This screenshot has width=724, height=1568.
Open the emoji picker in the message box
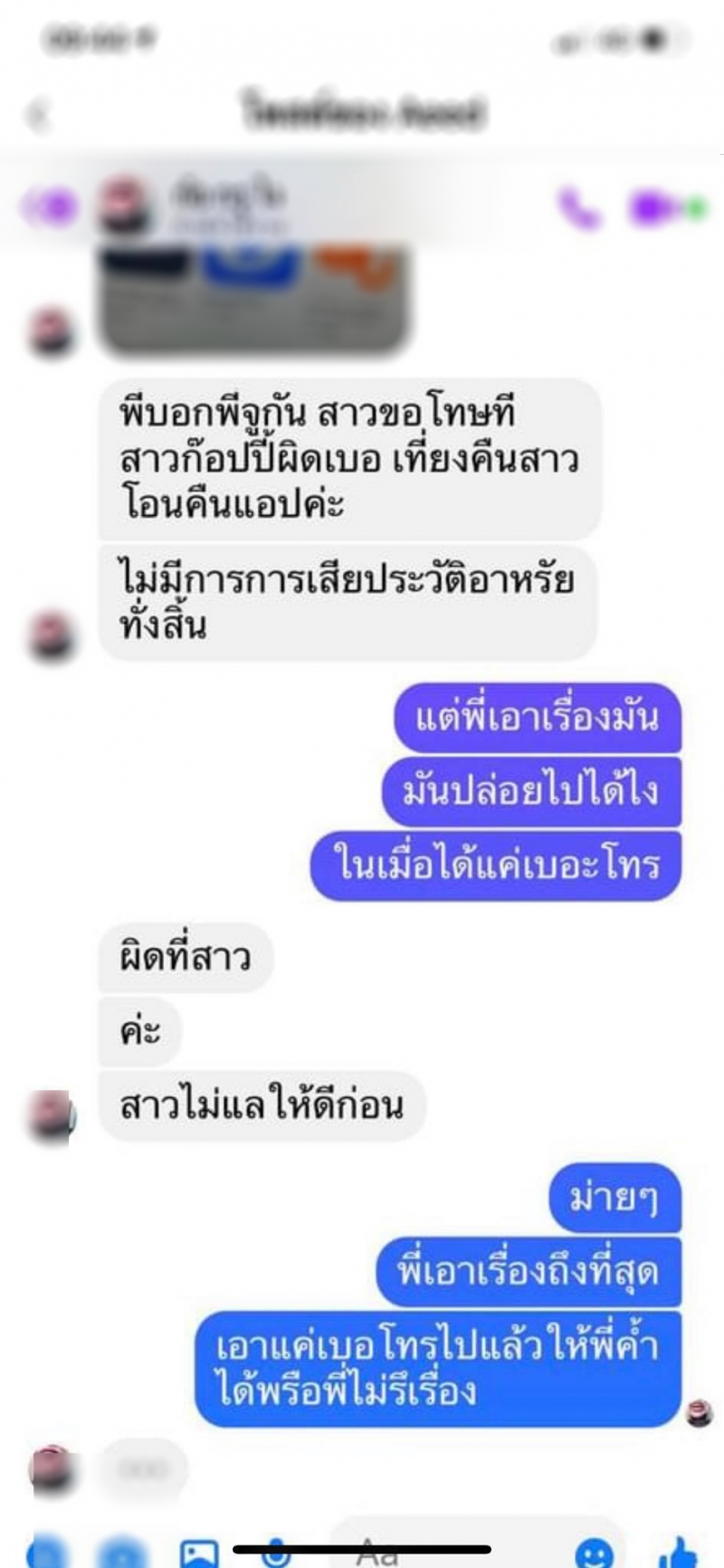pyautogui.click(x=594, y=1552)
